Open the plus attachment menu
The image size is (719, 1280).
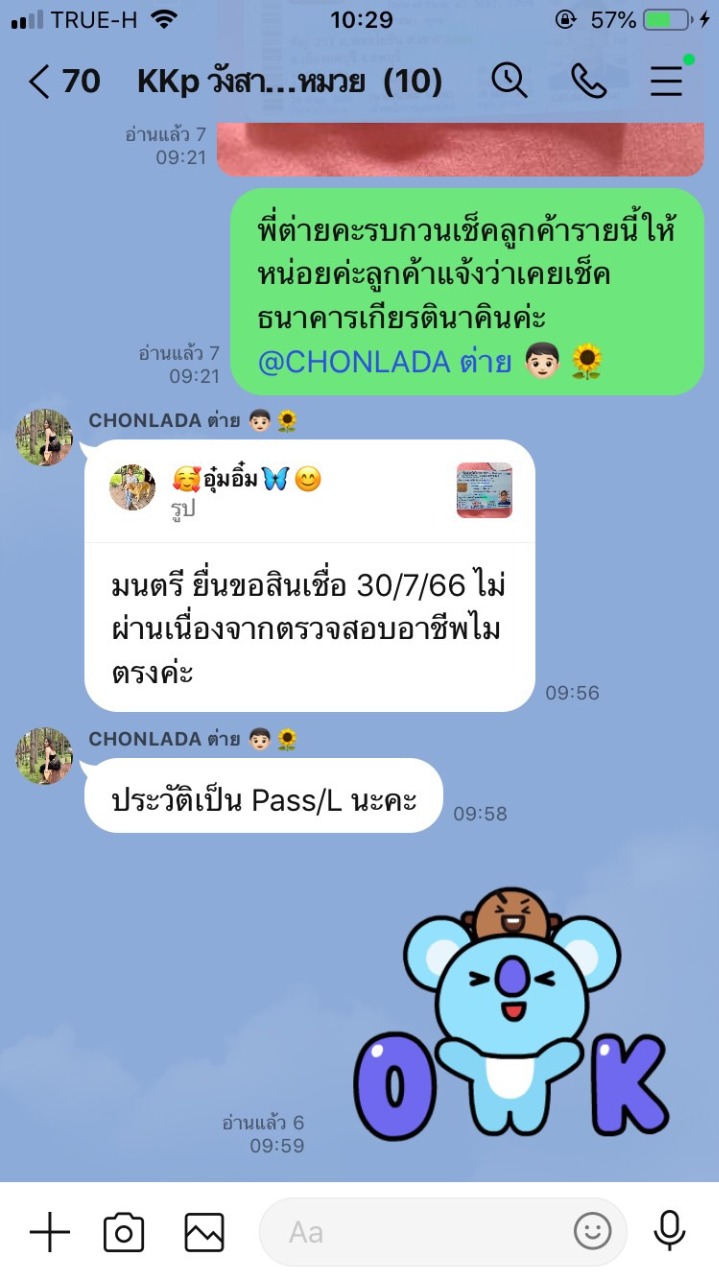click(49, 1232)
